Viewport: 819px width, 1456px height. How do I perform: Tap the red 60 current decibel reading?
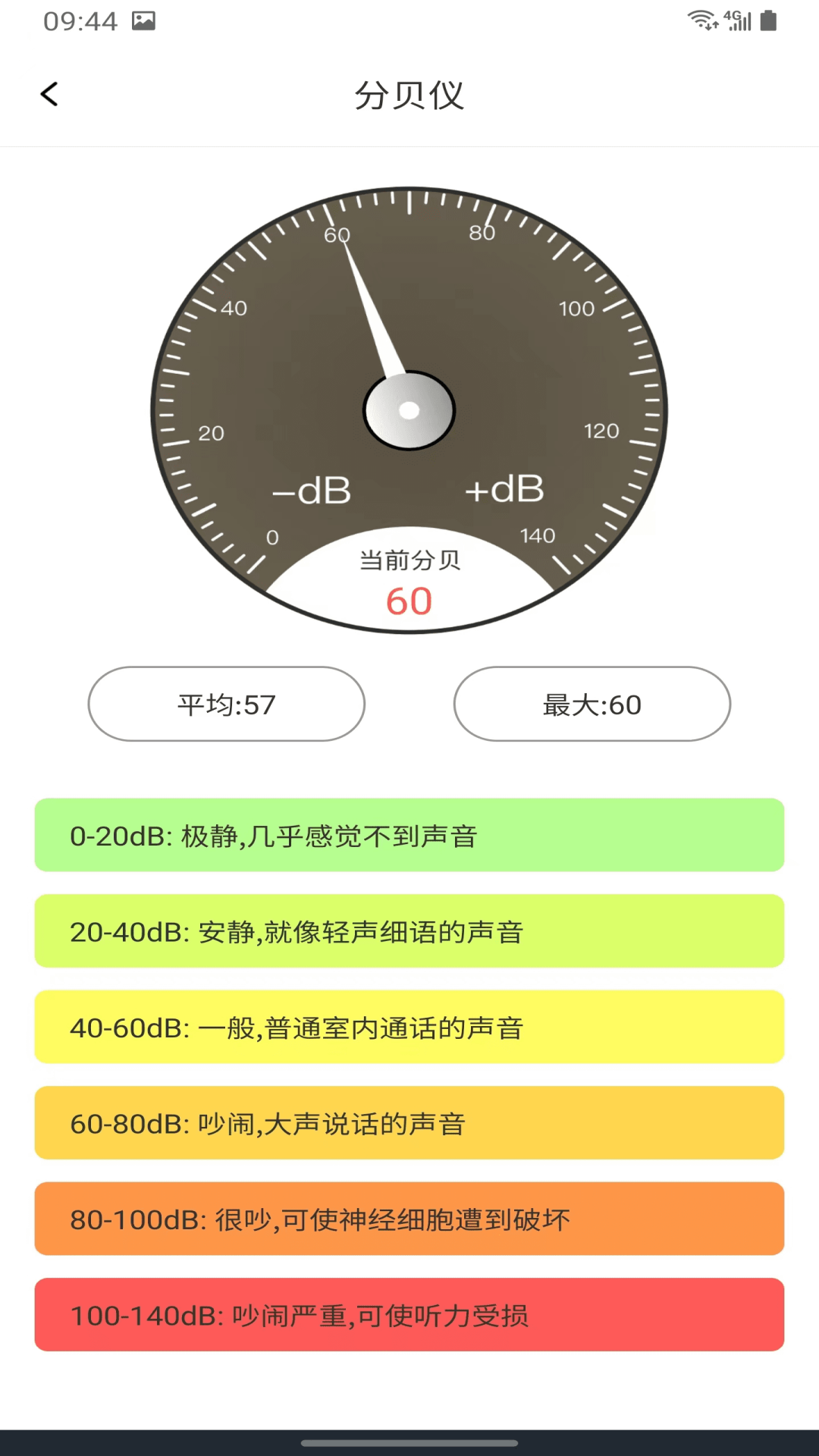click(x=409, y=600)
